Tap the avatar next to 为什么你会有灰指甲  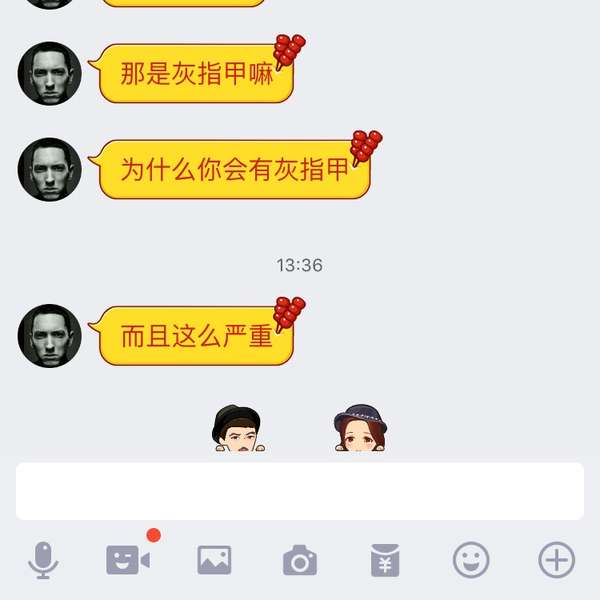pos(50,169)
